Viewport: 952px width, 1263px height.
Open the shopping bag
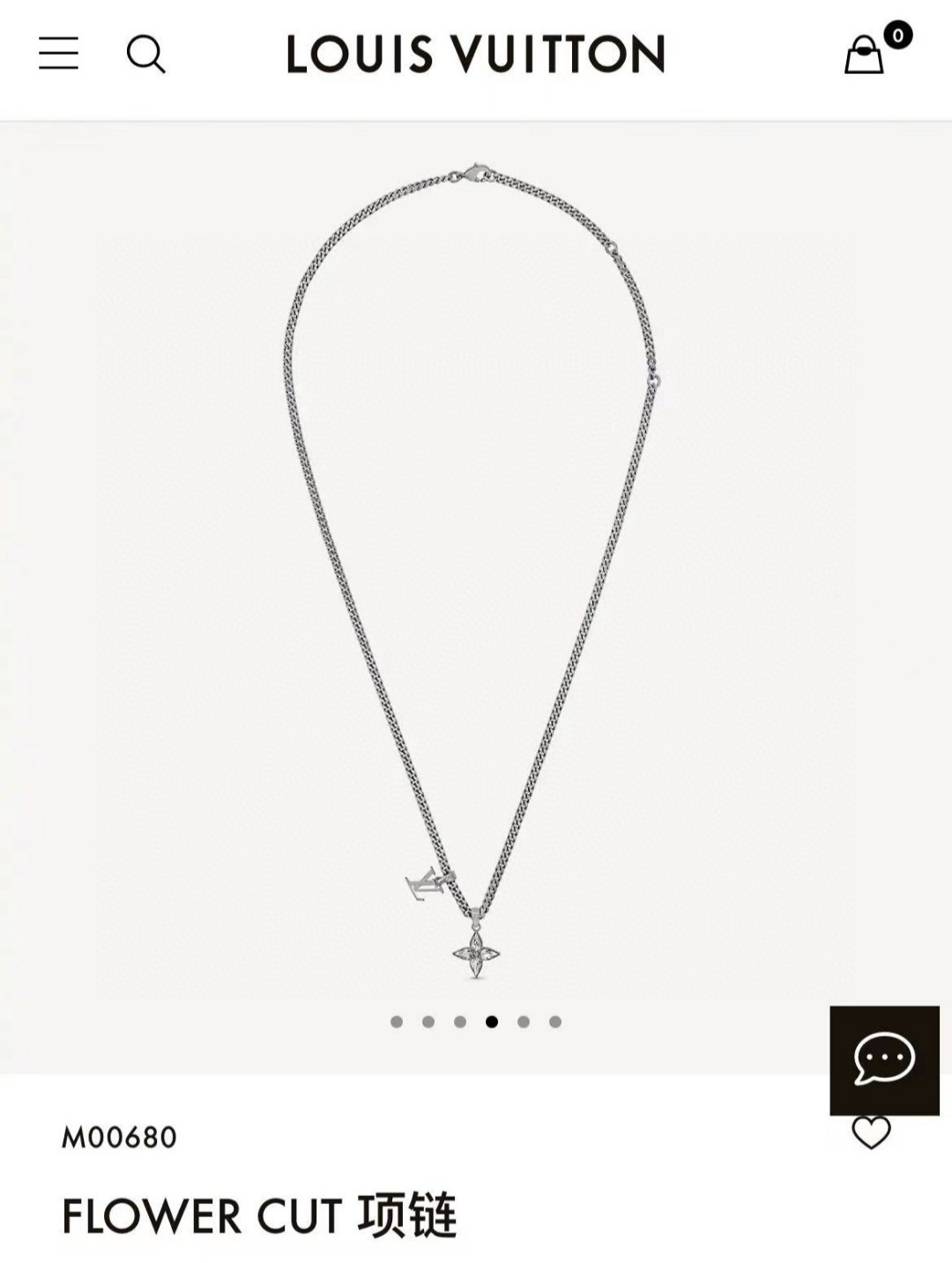866,54
